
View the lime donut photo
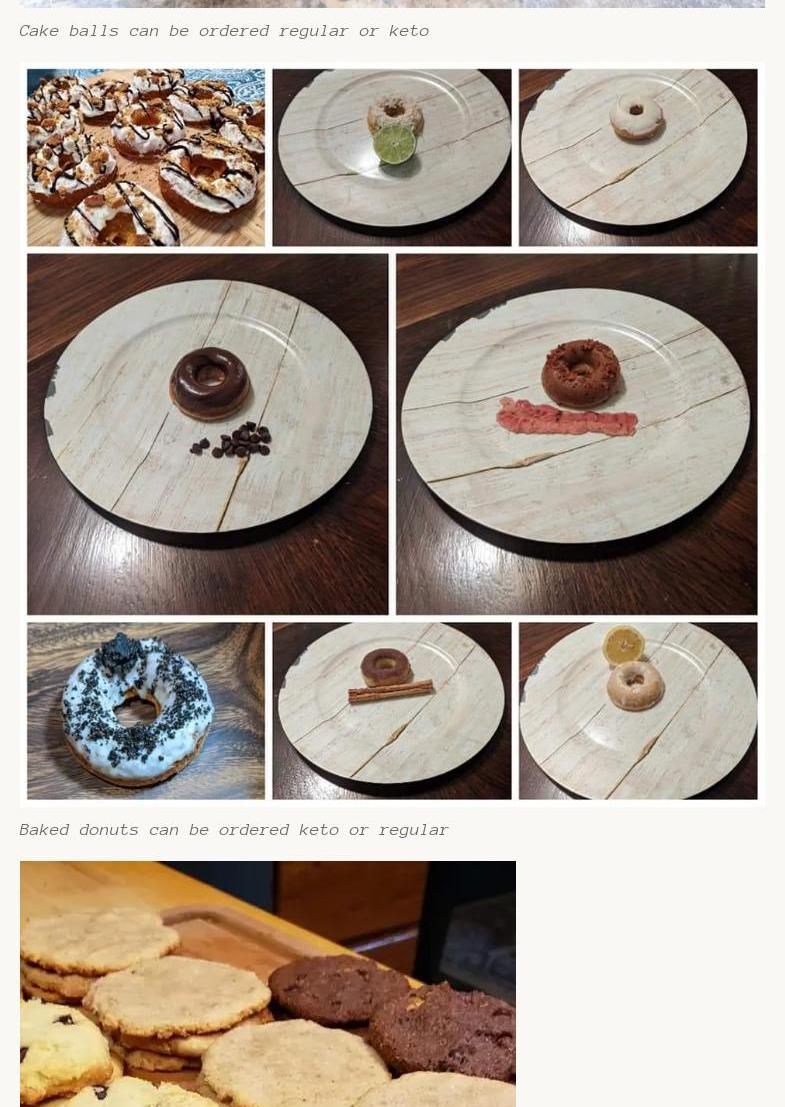coord(391,157)
